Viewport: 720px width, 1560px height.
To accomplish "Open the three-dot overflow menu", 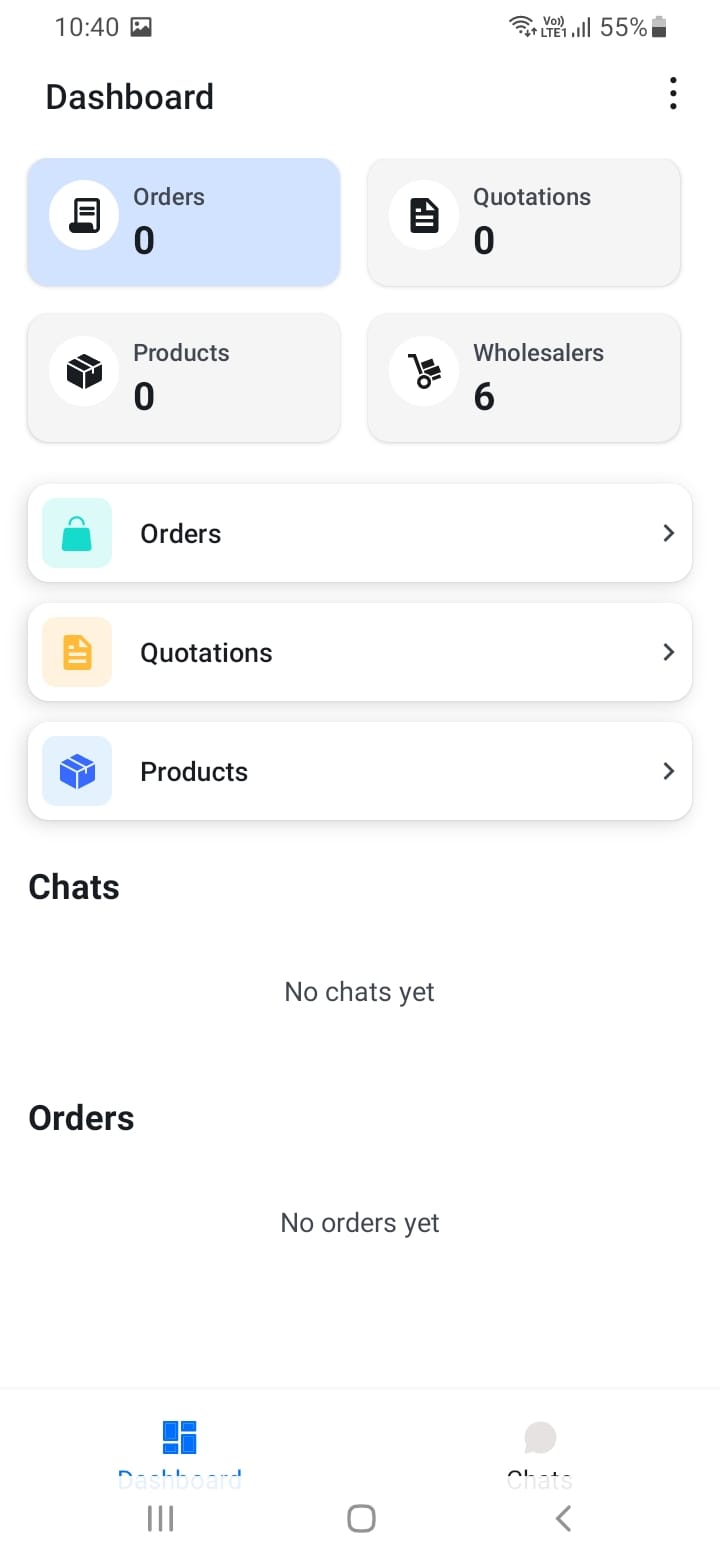I will 673,94.
